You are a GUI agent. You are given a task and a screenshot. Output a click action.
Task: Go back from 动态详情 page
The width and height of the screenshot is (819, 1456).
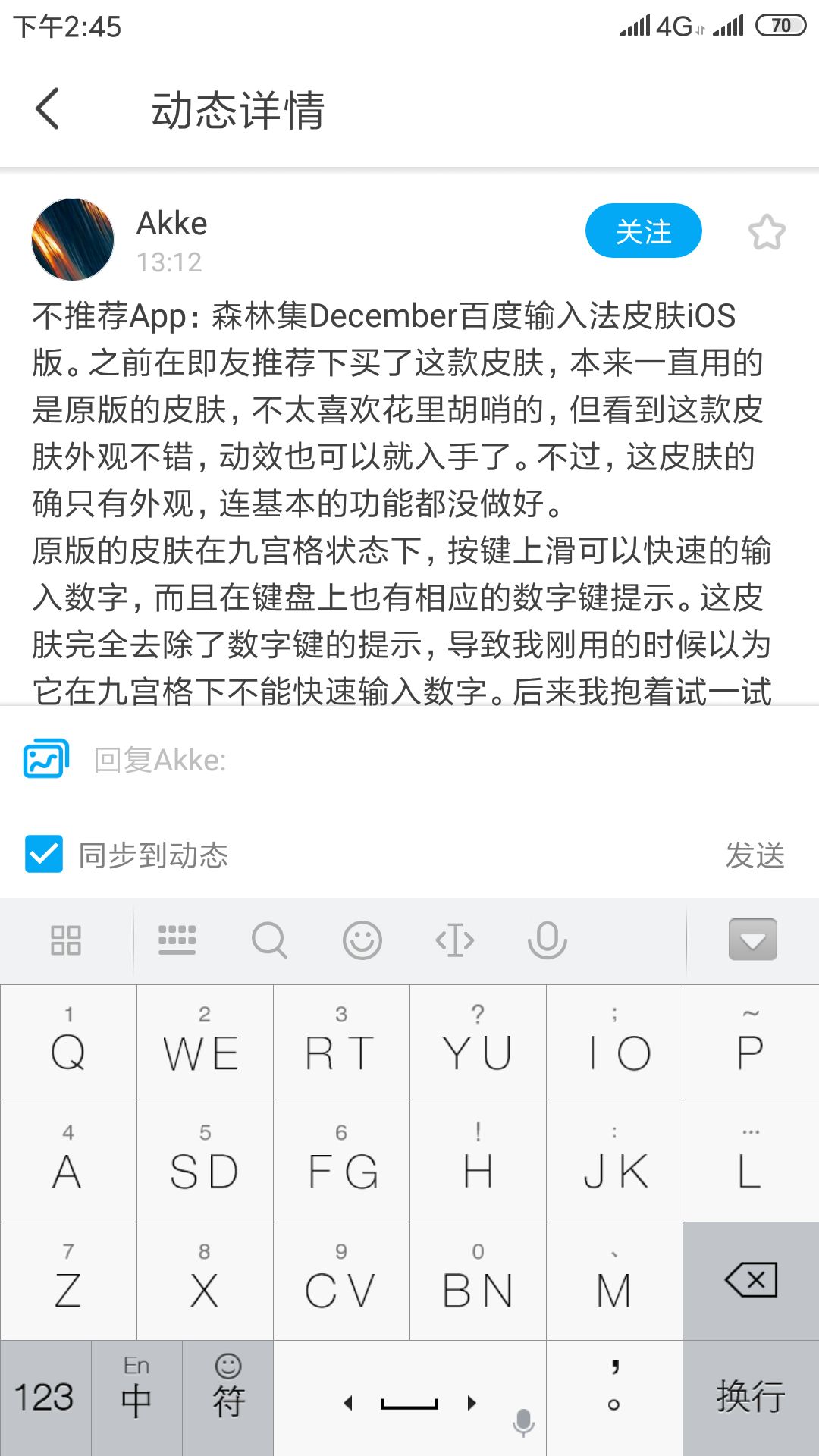(47, 108)
